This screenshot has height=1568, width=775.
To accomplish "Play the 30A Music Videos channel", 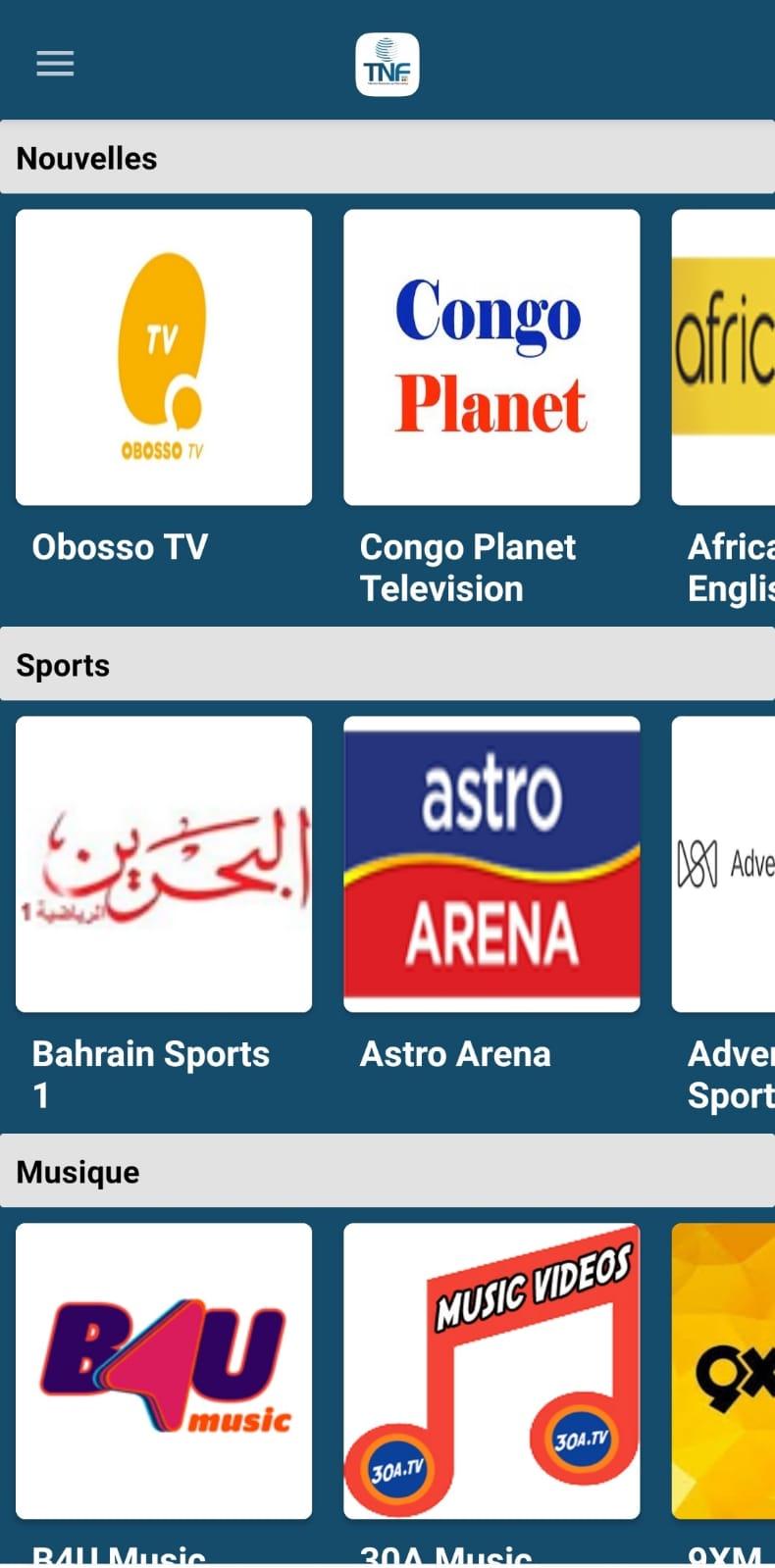I will [x=491, y=1370].
